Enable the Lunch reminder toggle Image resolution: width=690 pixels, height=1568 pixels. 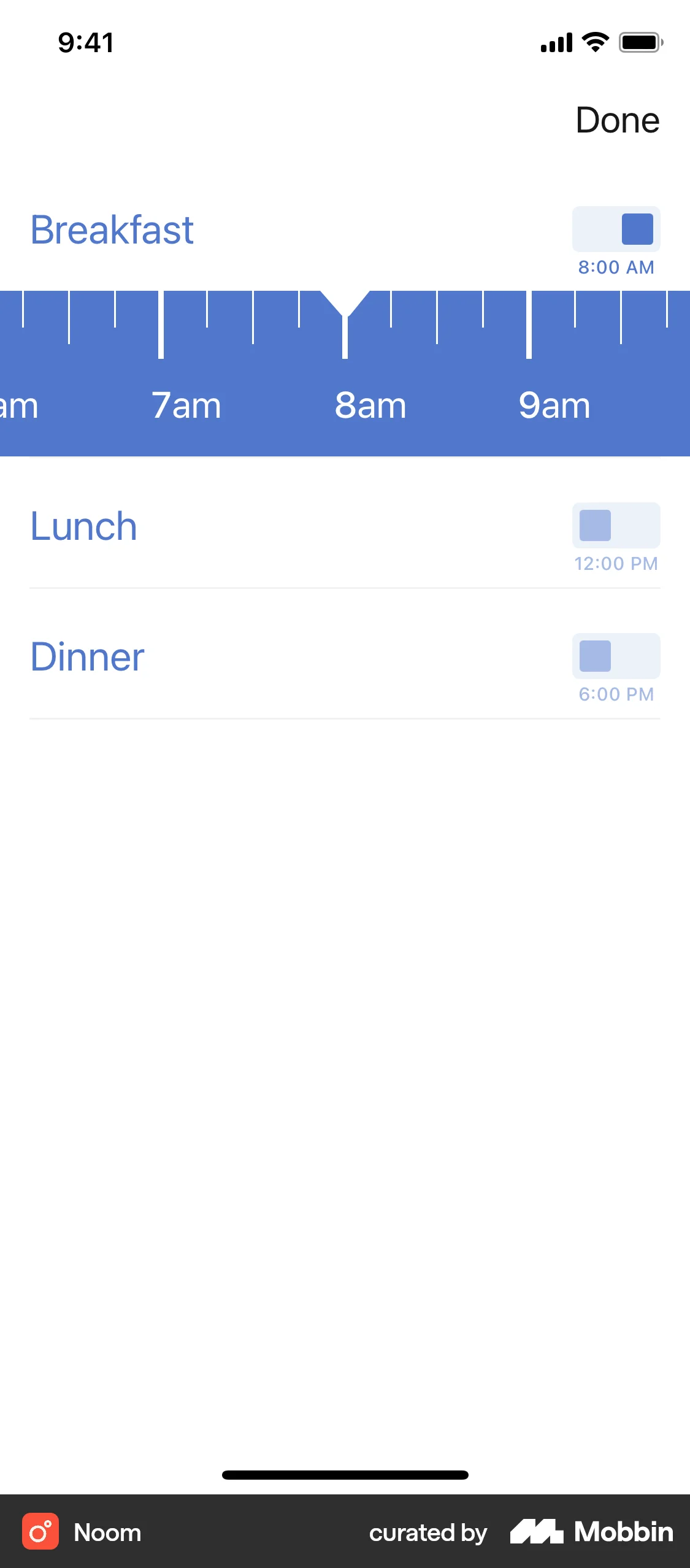click(x=615, y=525)
